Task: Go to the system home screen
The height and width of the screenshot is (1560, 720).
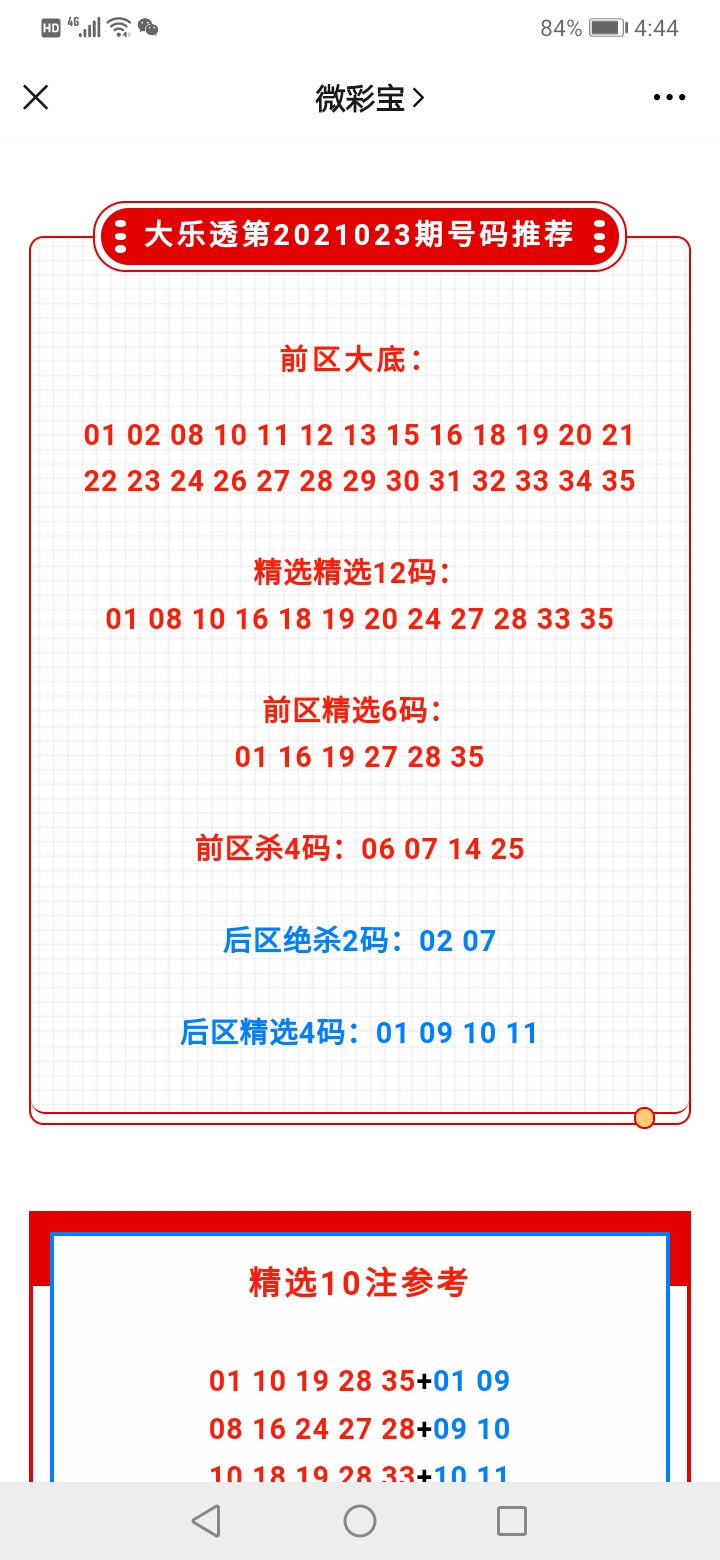Action: pos(360,1521)
